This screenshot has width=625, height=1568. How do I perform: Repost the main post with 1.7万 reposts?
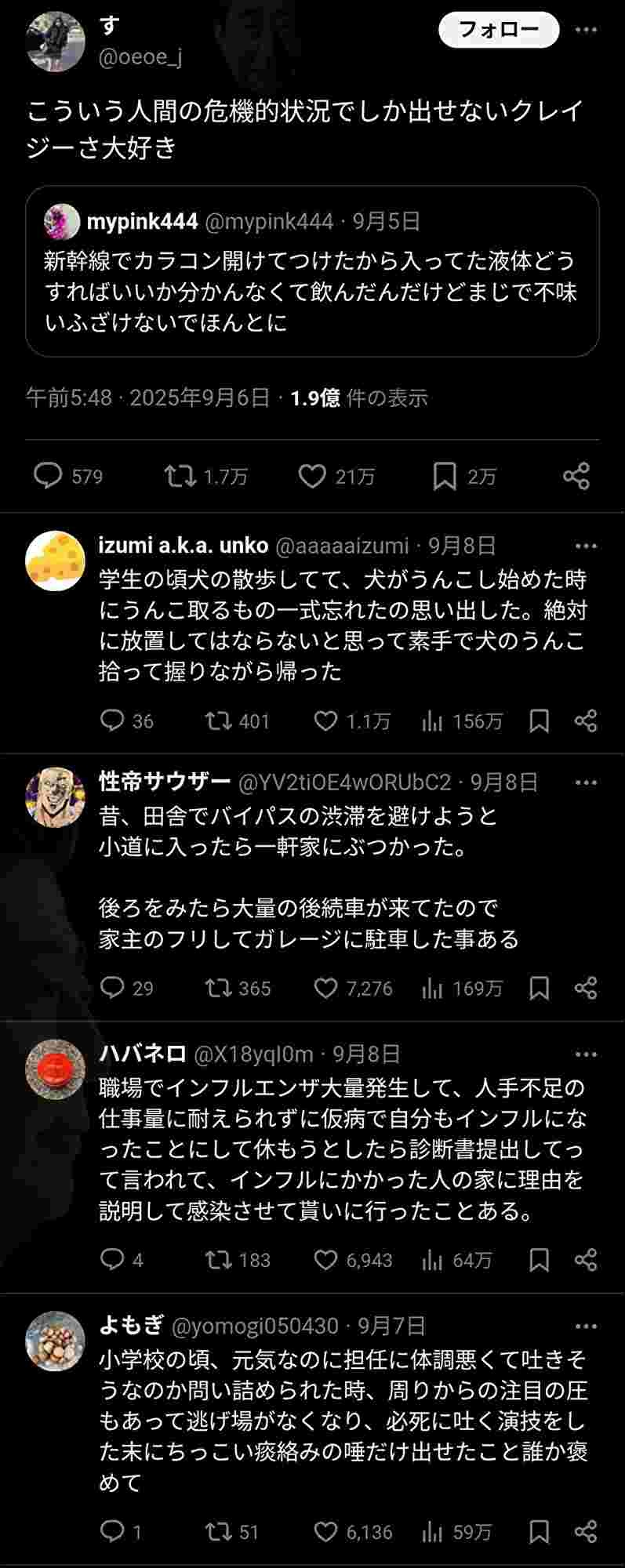pyautogui.click(x=180, y=476)
